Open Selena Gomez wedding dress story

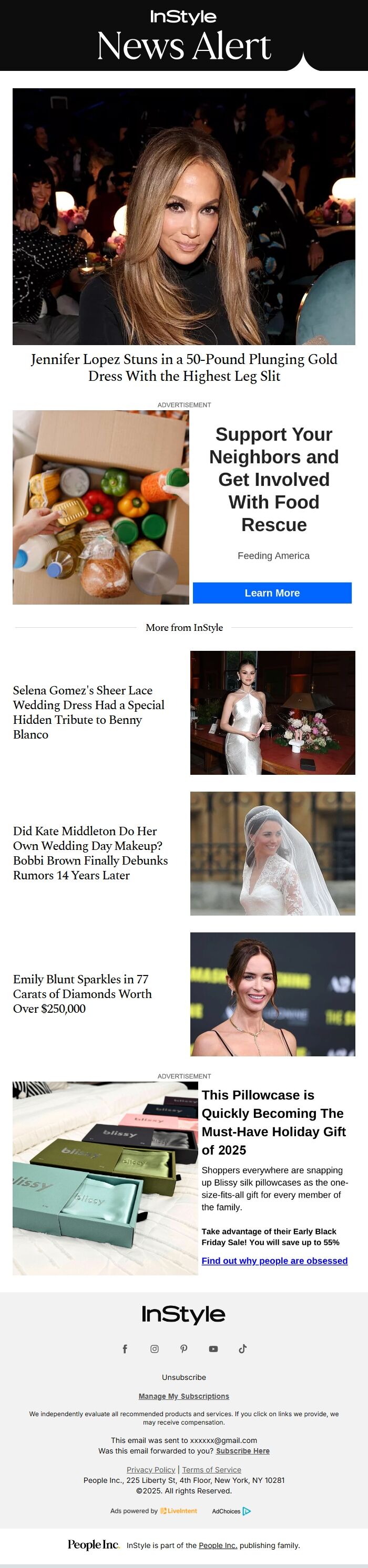coord(89,712)
